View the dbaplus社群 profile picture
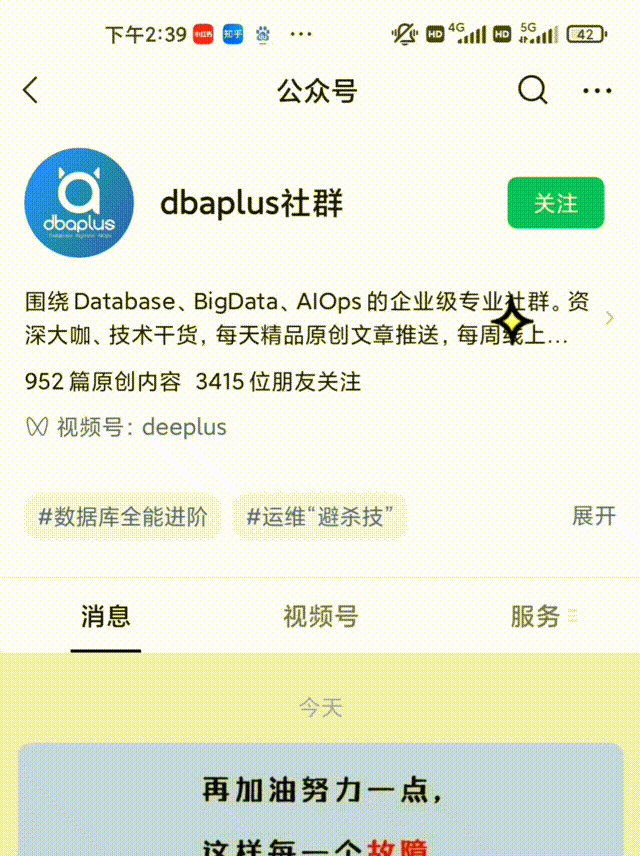The height and width of the screenshot is (856, 640). click(x=79, y=204)
